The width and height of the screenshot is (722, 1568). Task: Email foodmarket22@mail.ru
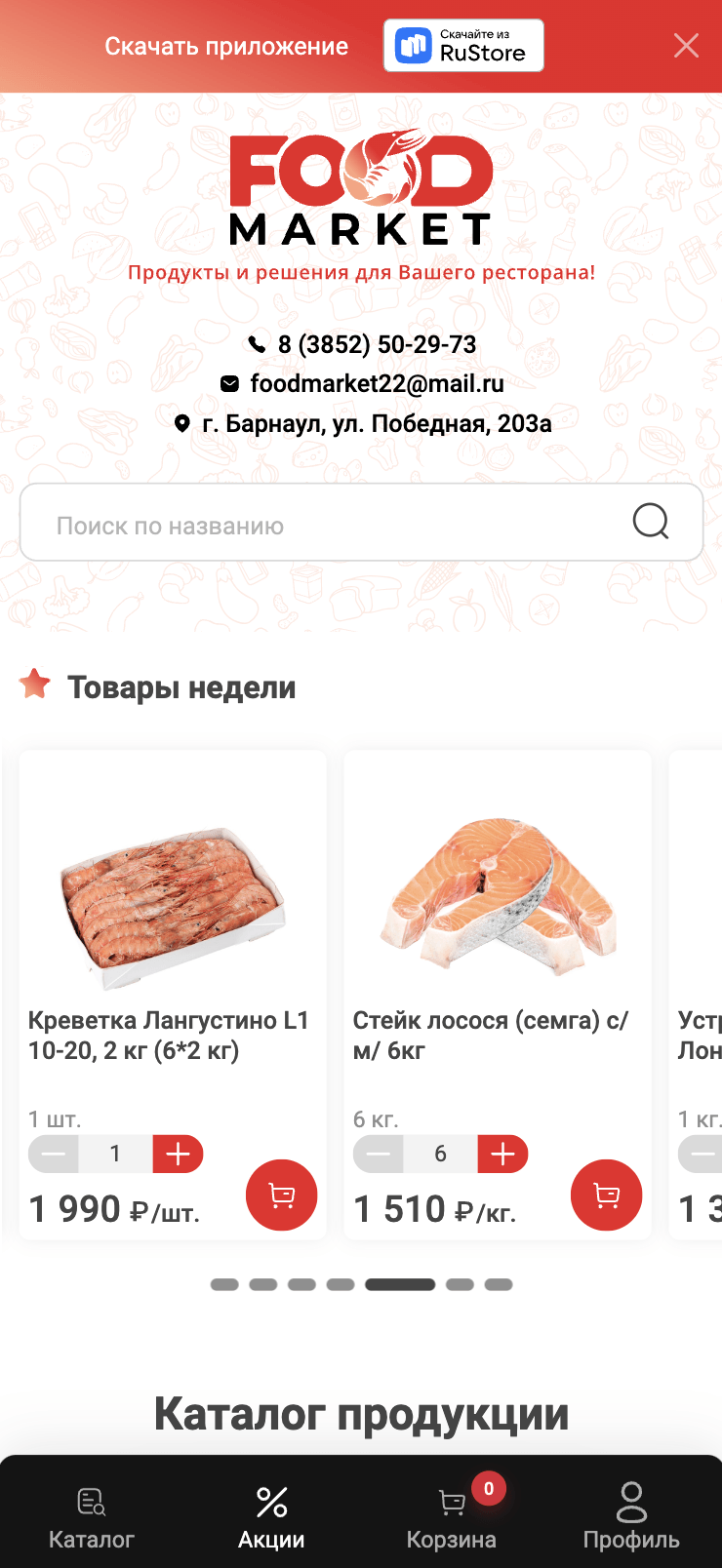coord(377,384)
